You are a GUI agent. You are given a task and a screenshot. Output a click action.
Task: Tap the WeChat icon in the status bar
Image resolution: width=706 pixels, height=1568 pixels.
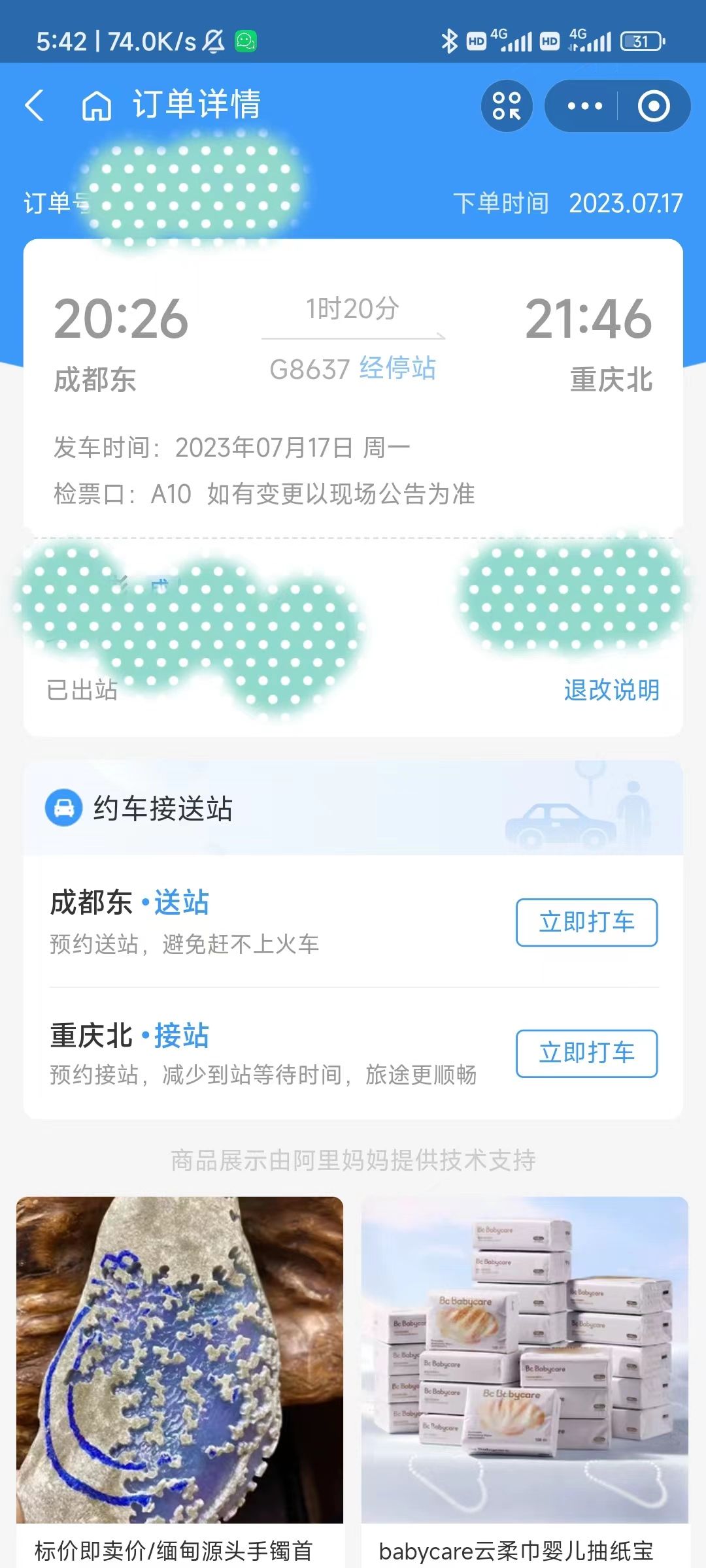click(245, 41)
